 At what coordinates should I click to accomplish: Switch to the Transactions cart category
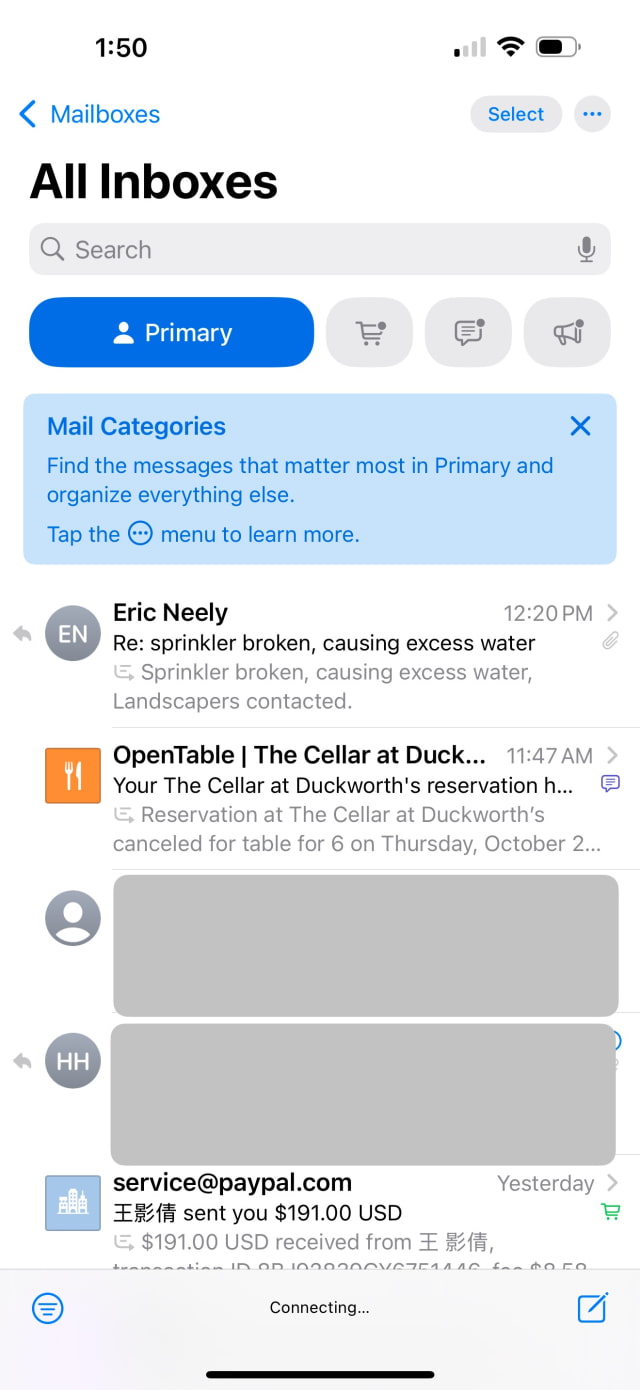369,332
